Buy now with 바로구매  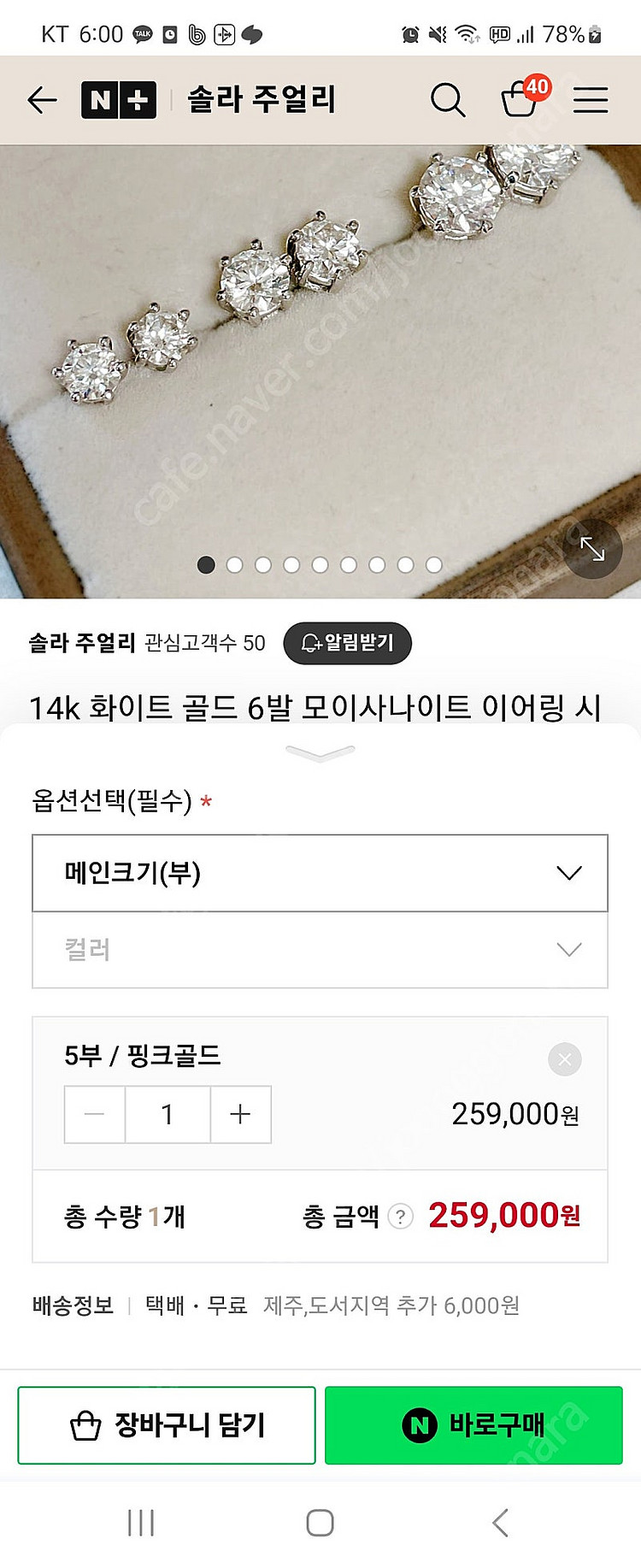pos(473,1425)
